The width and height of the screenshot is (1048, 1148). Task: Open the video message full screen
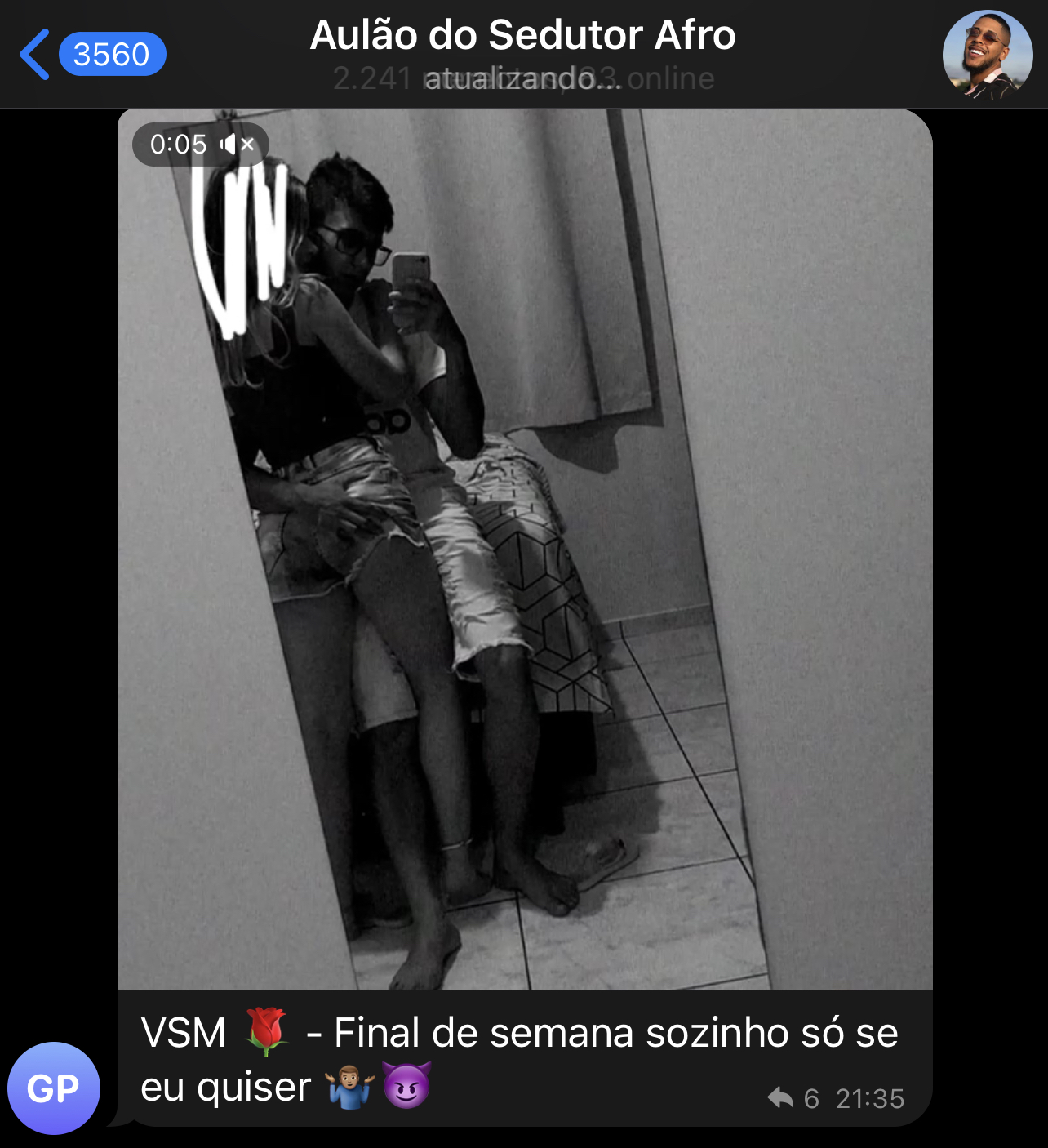pyautogui.click(x=524, y=549)
